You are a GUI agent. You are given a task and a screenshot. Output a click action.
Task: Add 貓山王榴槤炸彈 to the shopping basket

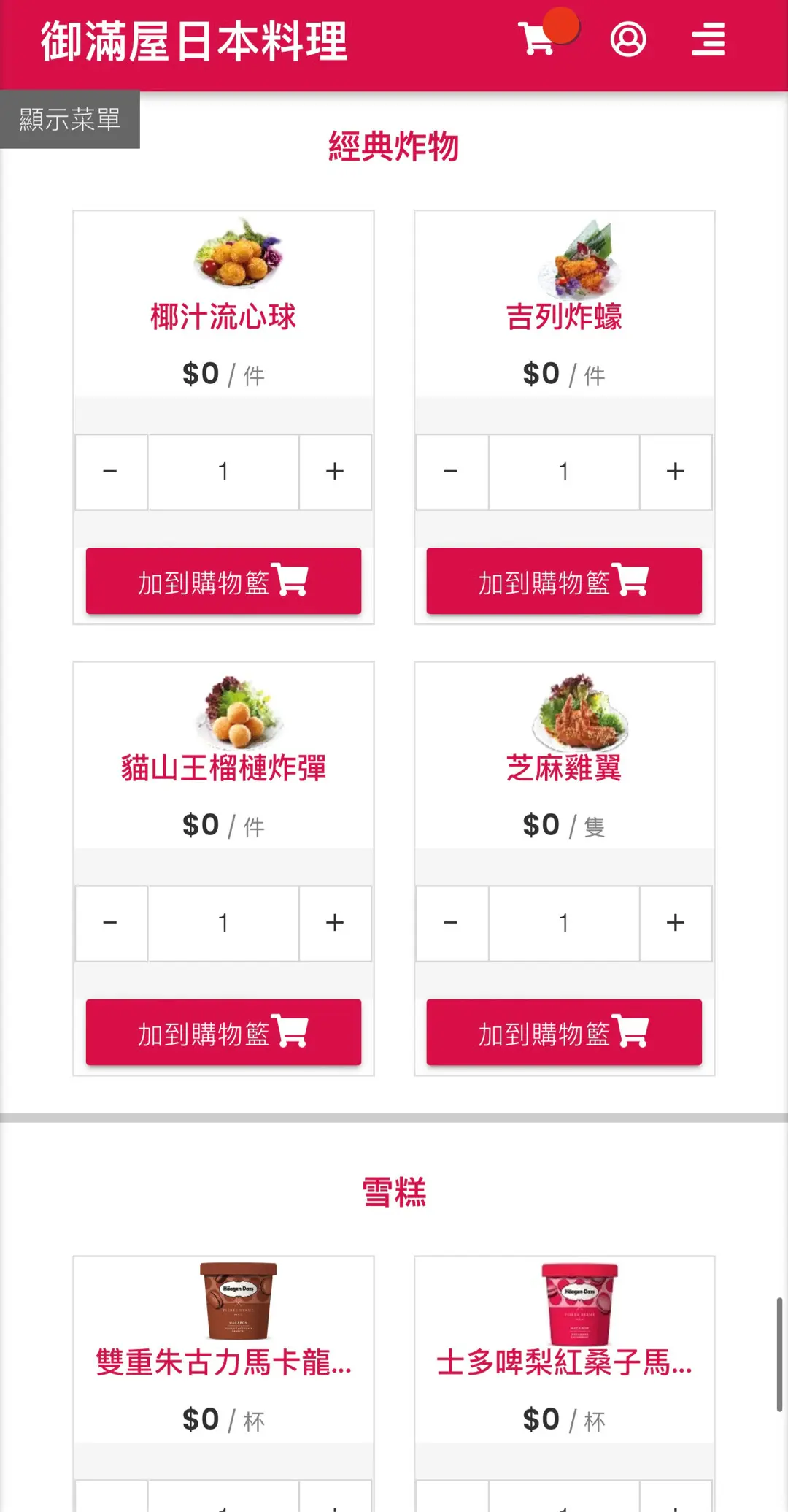(x=223, y=1032)
